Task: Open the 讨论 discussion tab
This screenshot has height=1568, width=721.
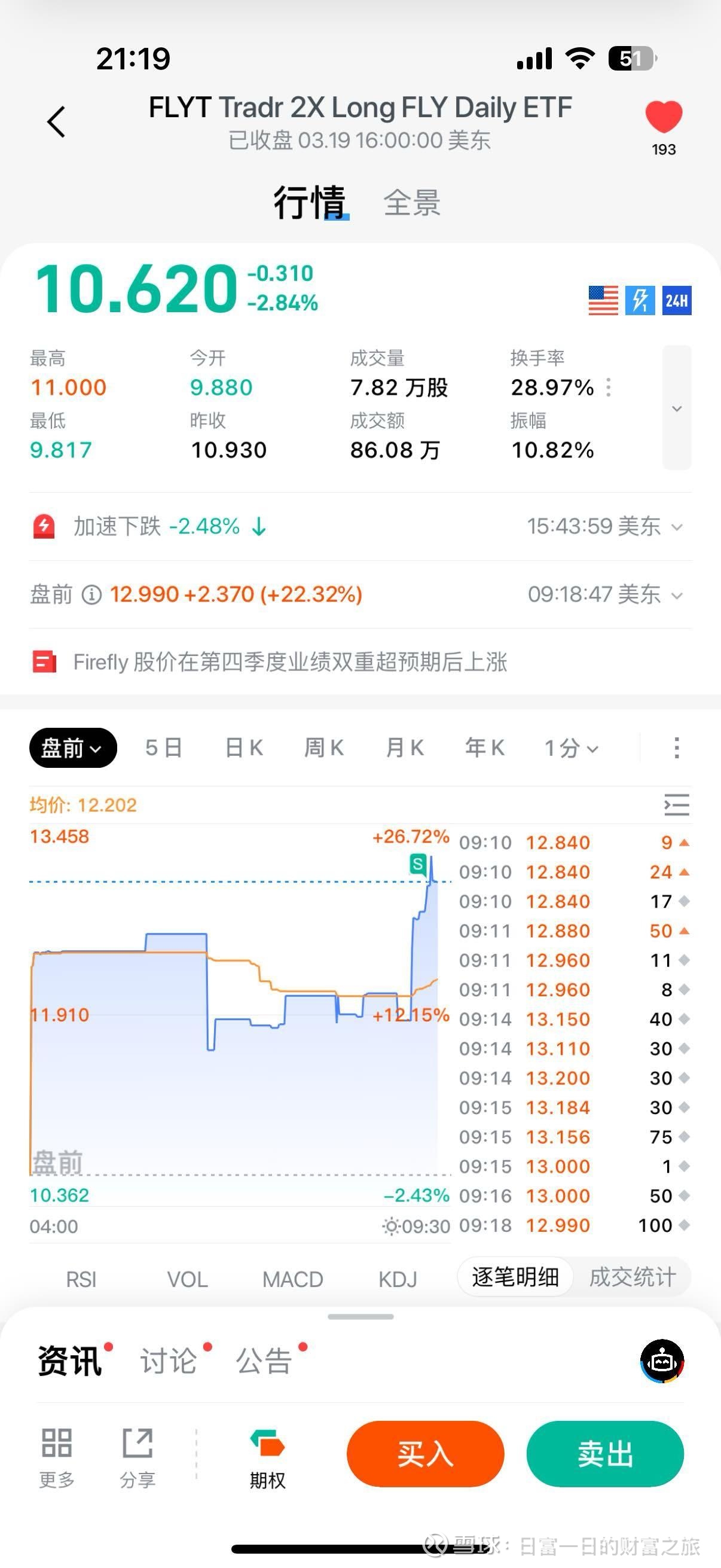Action: click(169, 1360)
